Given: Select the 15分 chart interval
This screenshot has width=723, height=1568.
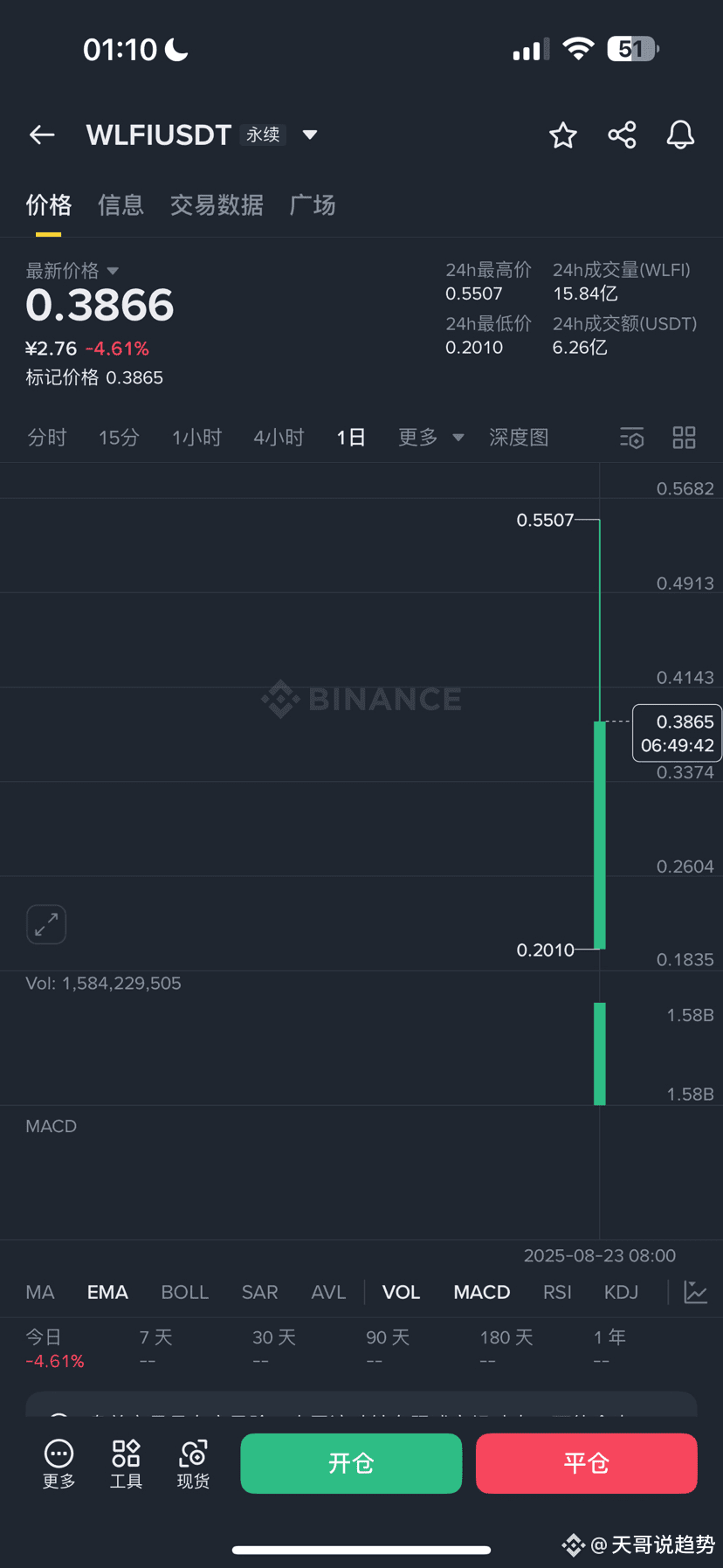Looking at the screenshot, I should (x=119, y=438).
